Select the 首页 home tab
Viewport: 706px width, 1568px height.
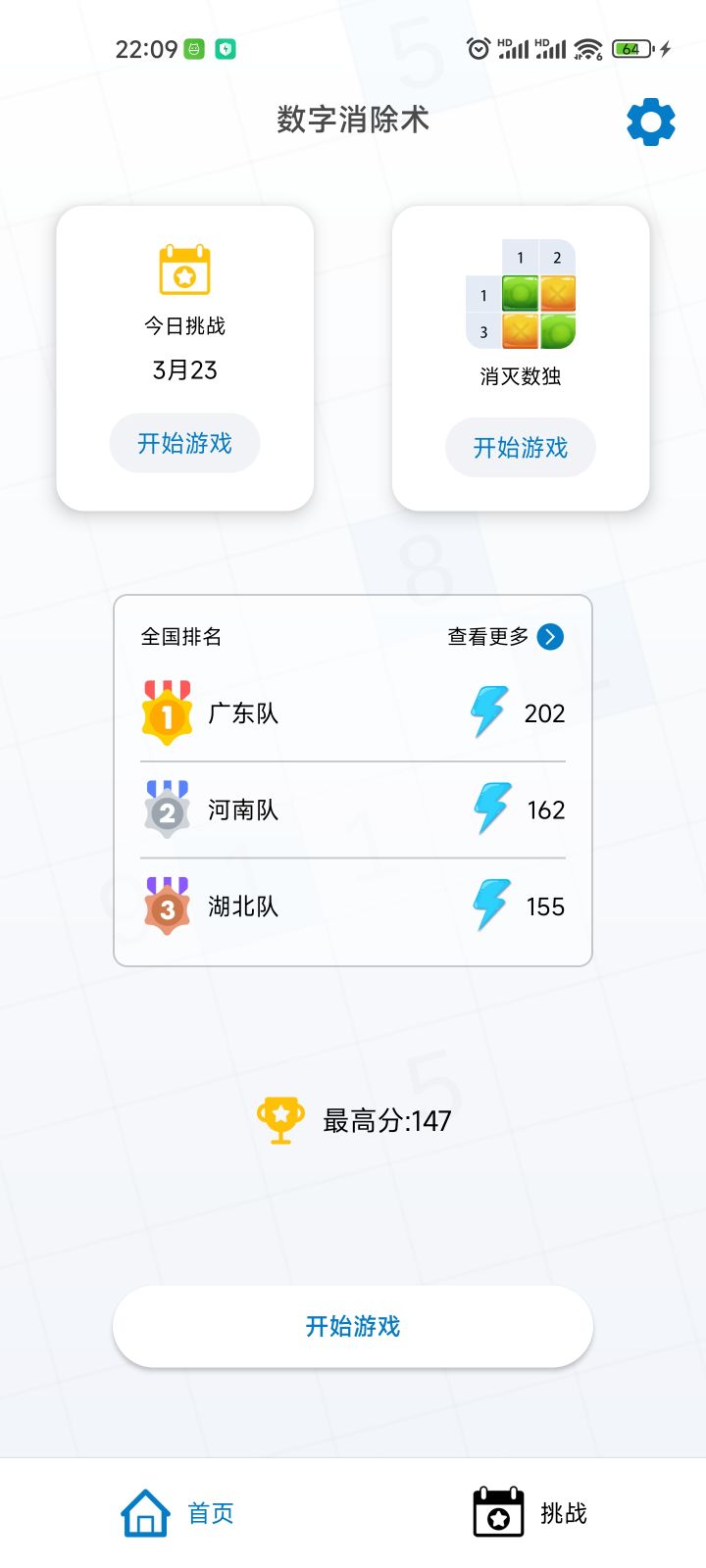(177, 1513)
